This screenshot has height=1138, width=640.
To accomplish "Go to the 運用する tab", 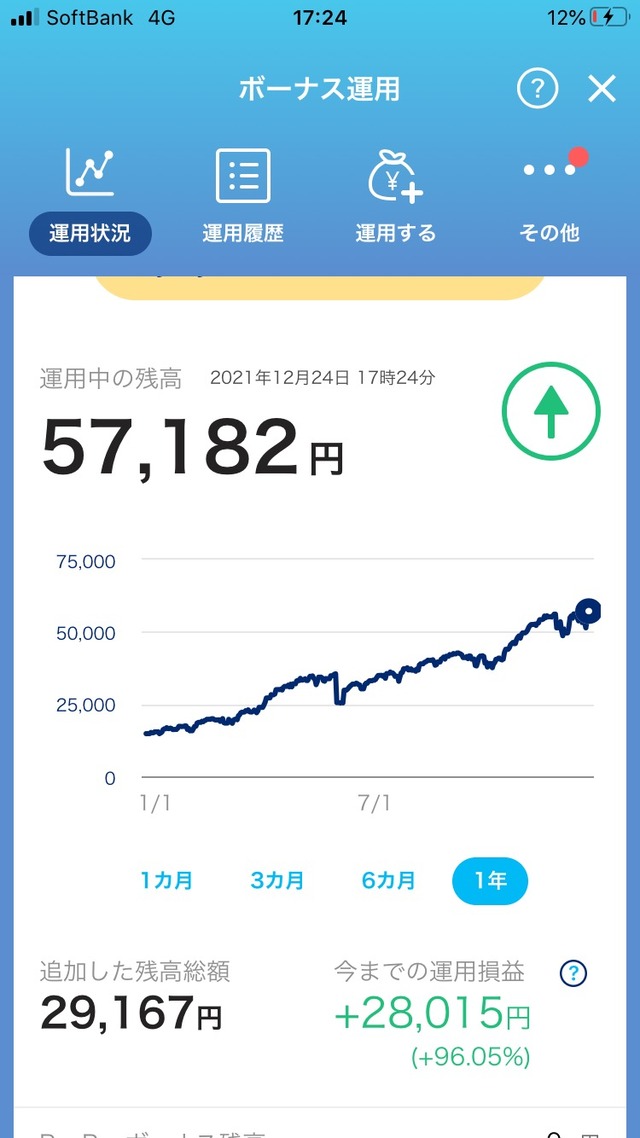I will tap(396, 198).
